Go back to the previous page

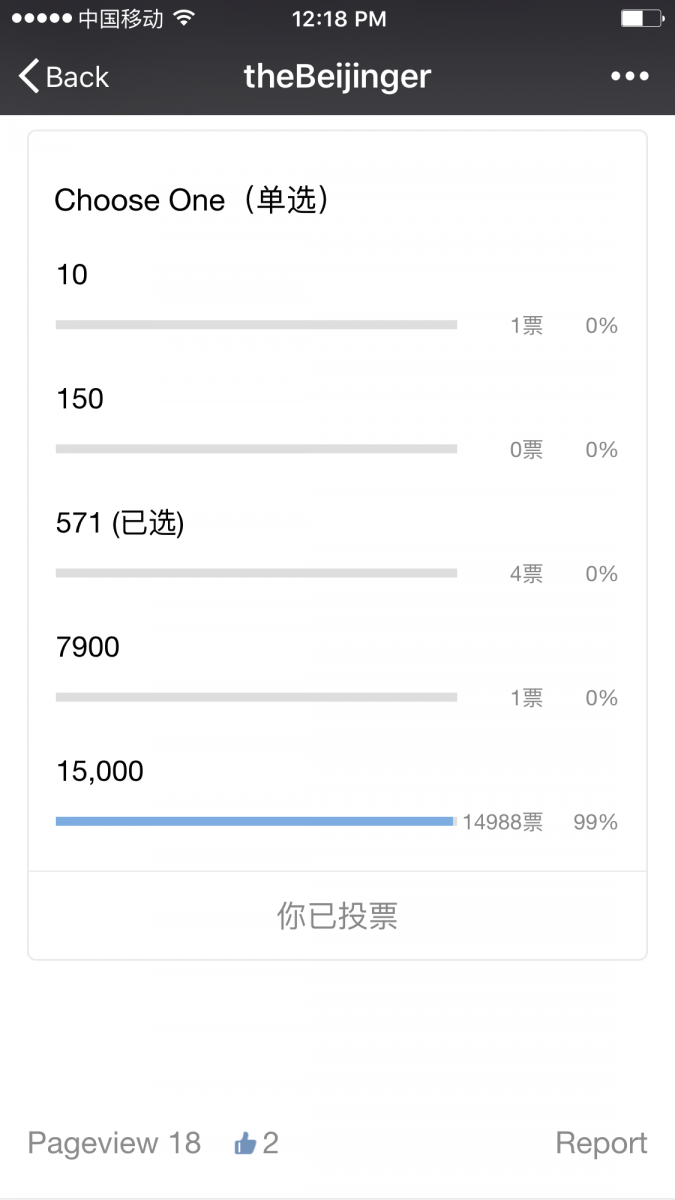[64, 77]
